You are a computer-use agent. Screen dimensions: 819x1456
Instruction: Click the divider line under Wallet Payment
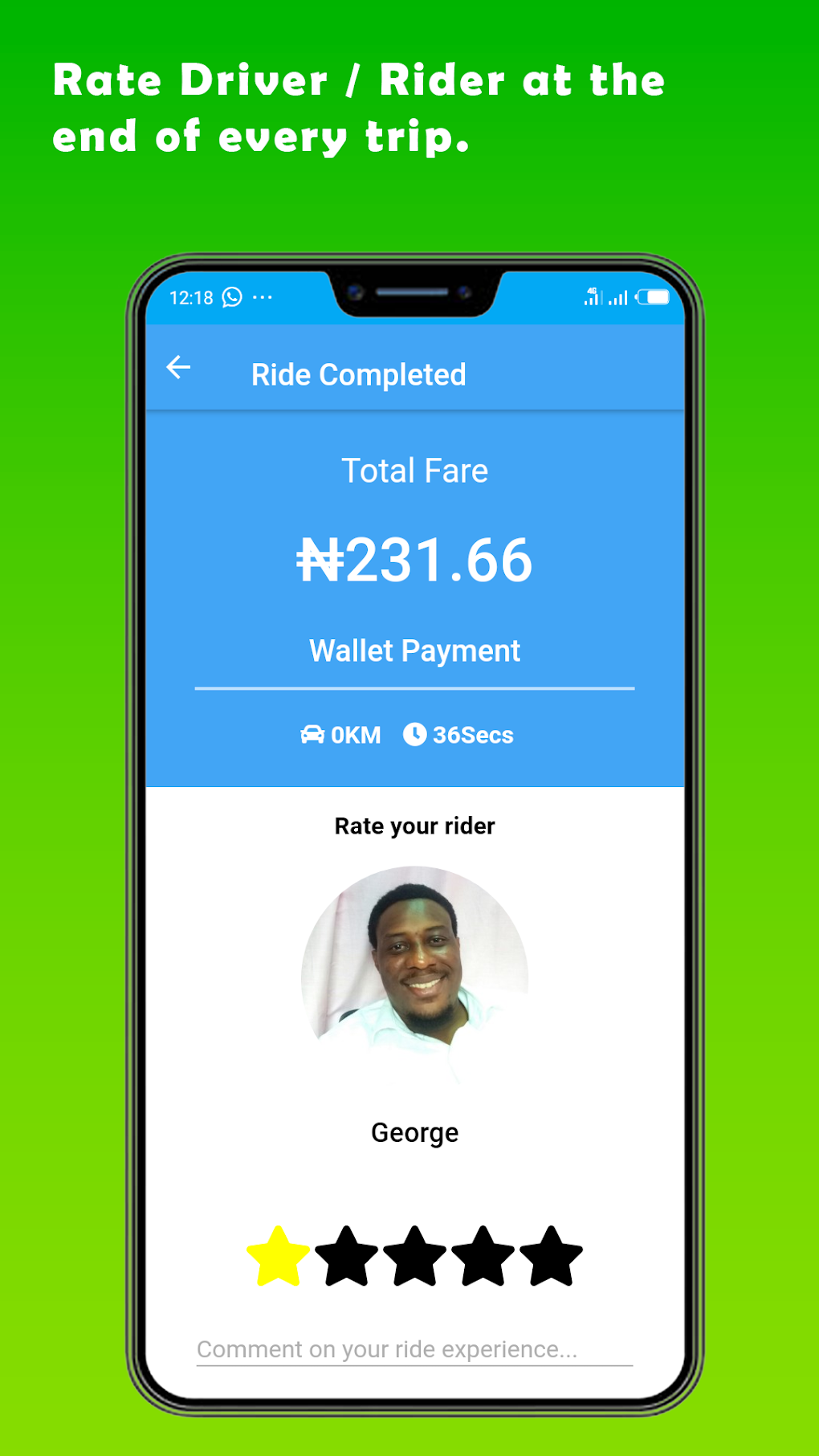coord(414,688)
